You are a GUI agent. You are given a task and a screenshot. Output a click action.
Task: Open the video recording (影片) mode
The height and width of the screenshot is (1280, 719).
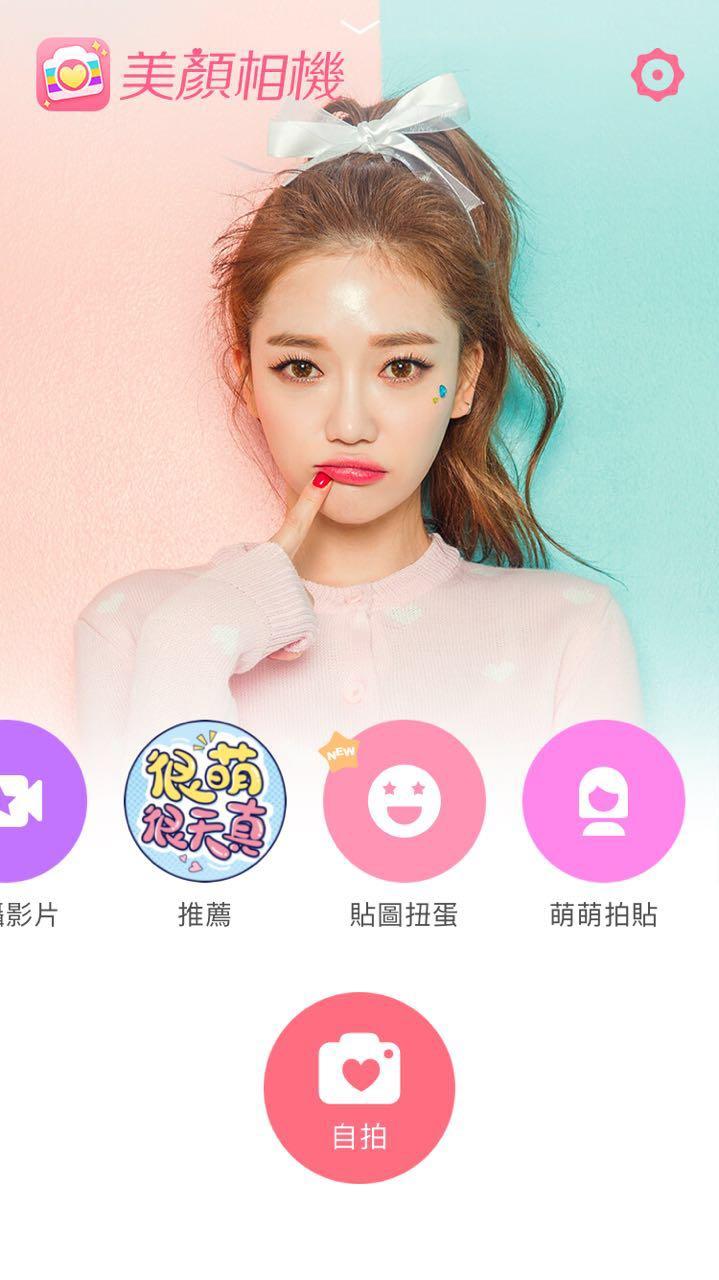(30, 801)
